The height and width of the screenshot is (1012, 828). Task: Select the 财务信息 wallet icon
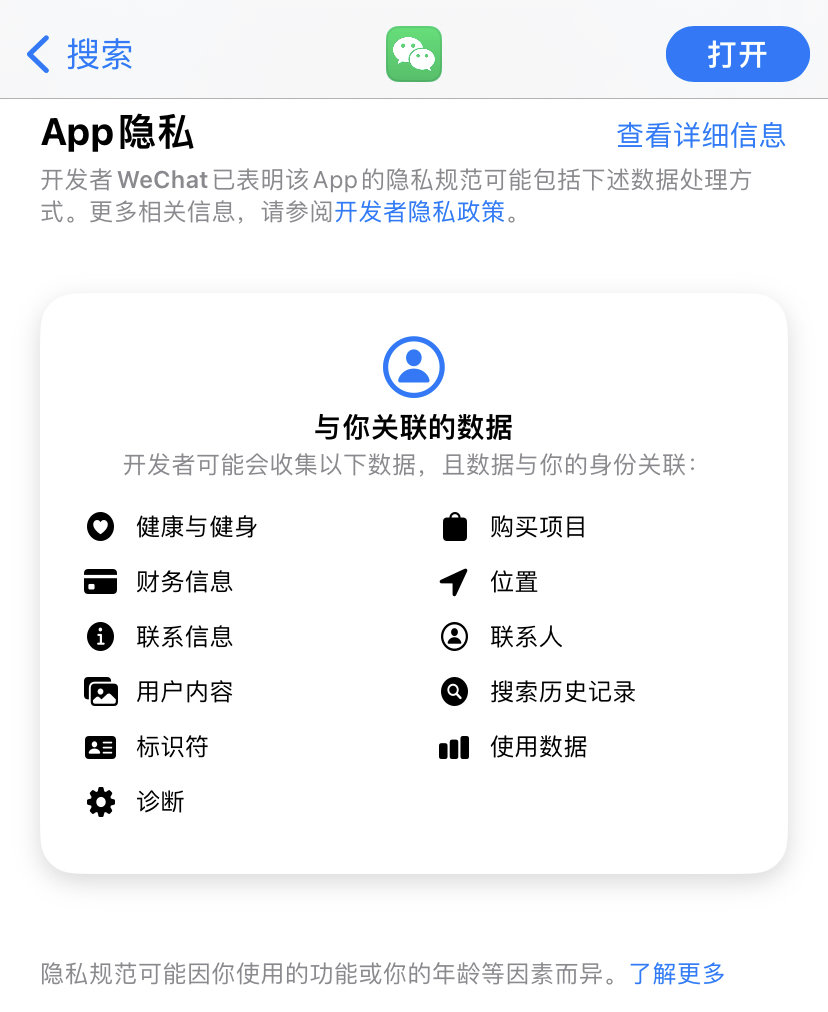click(x=100, y=582)
